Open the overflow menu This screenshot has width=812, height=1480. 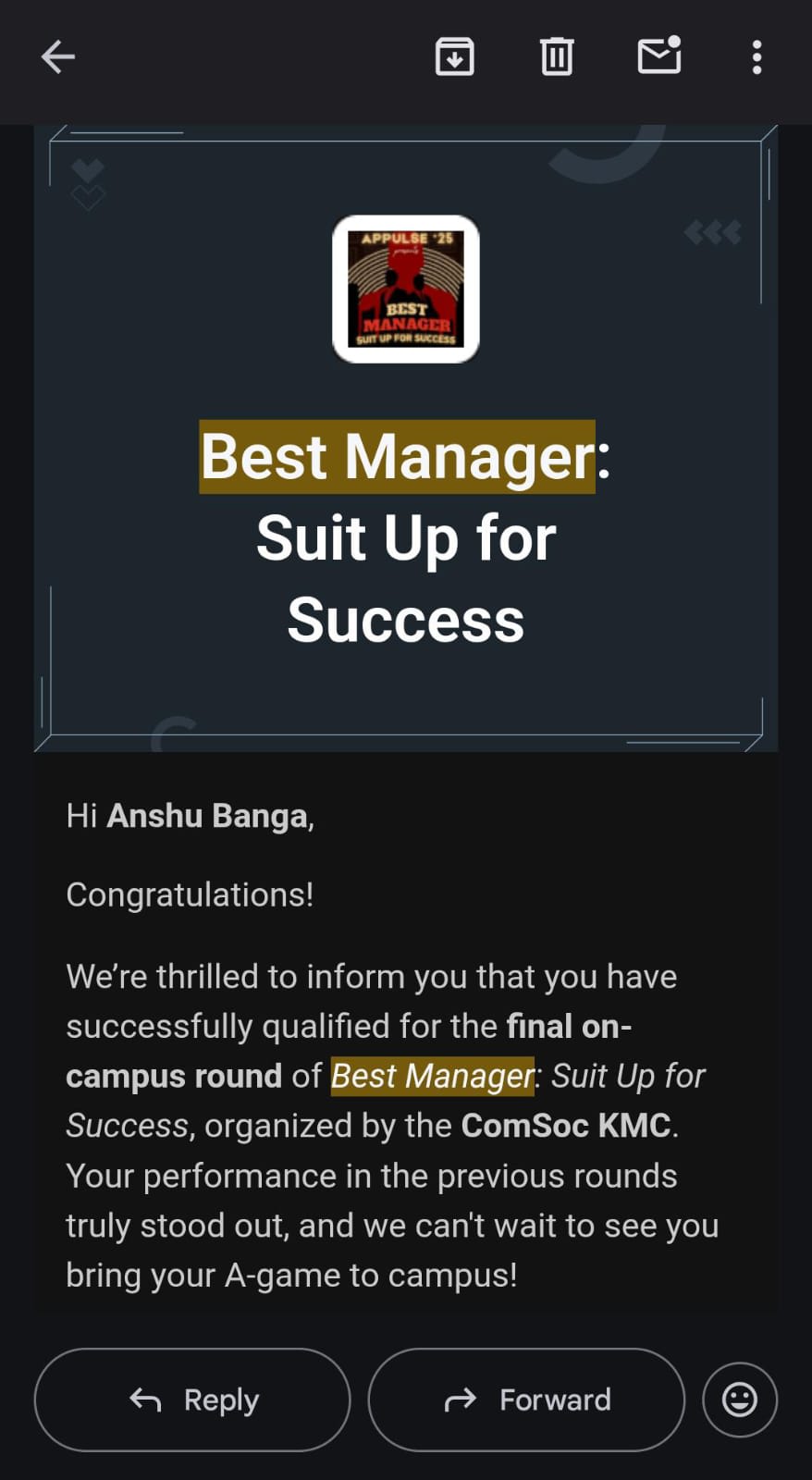(x=757, y=57)
